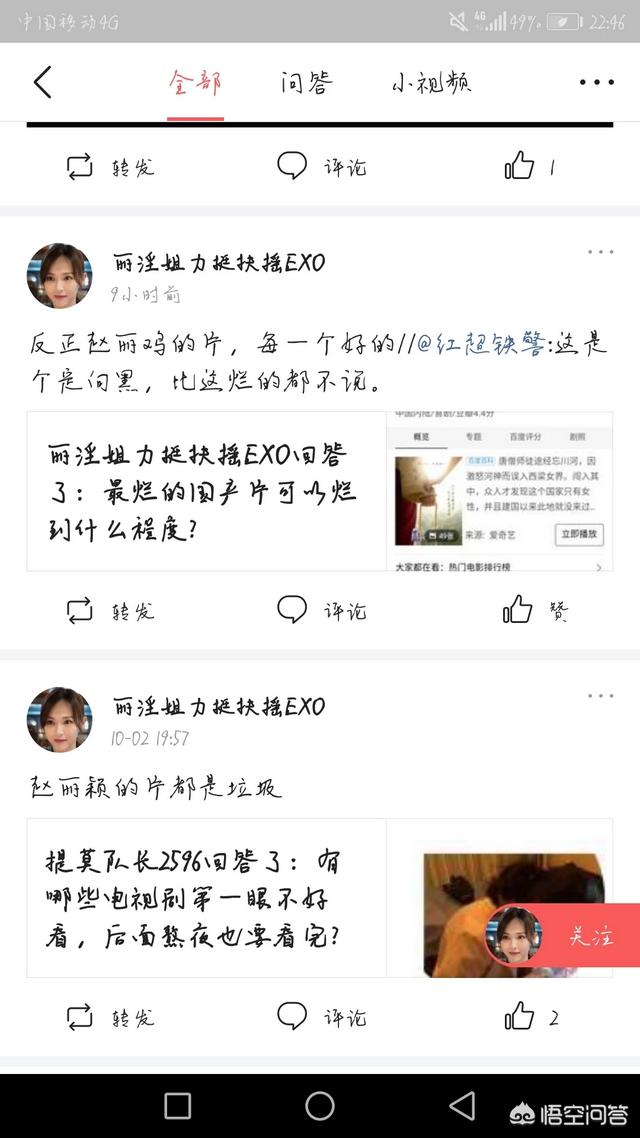The width and height of the screenshot is (640, 1138).
Task: Open the @红超铁警 mention link
Action: click(x=480, y=346)
